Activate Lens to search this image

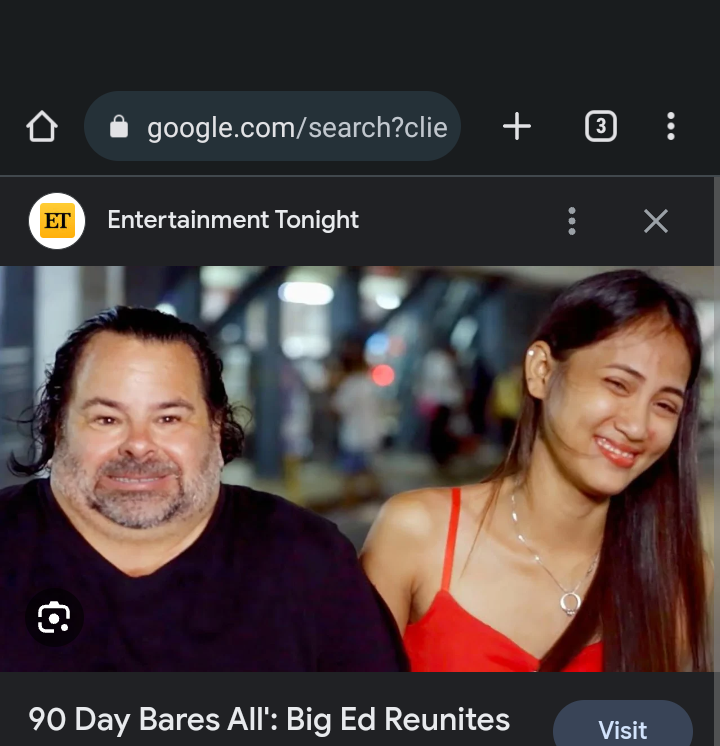click(x=54, y=617)
